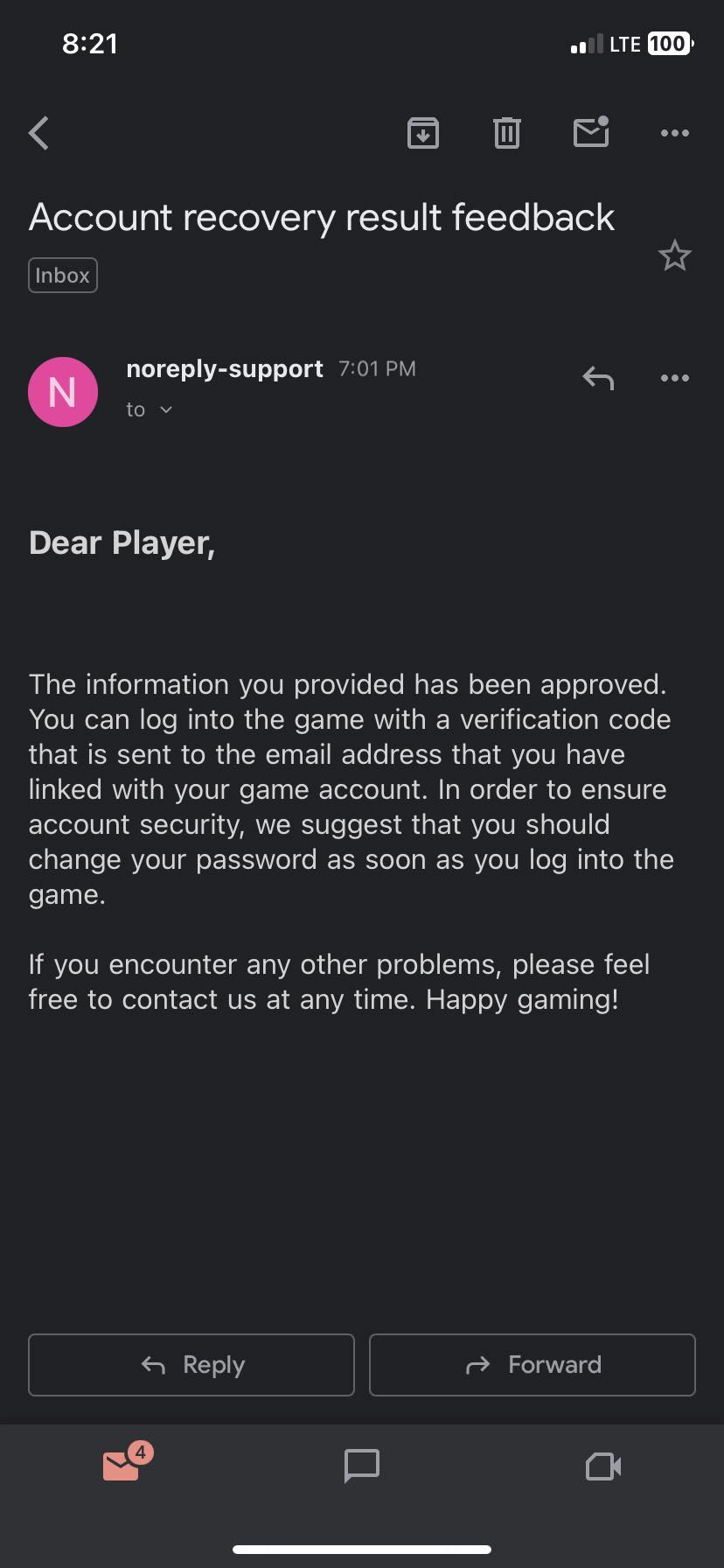Archive this email
Image resolution: width=724 pixels, height=1568 pixels.
(423, 133)
